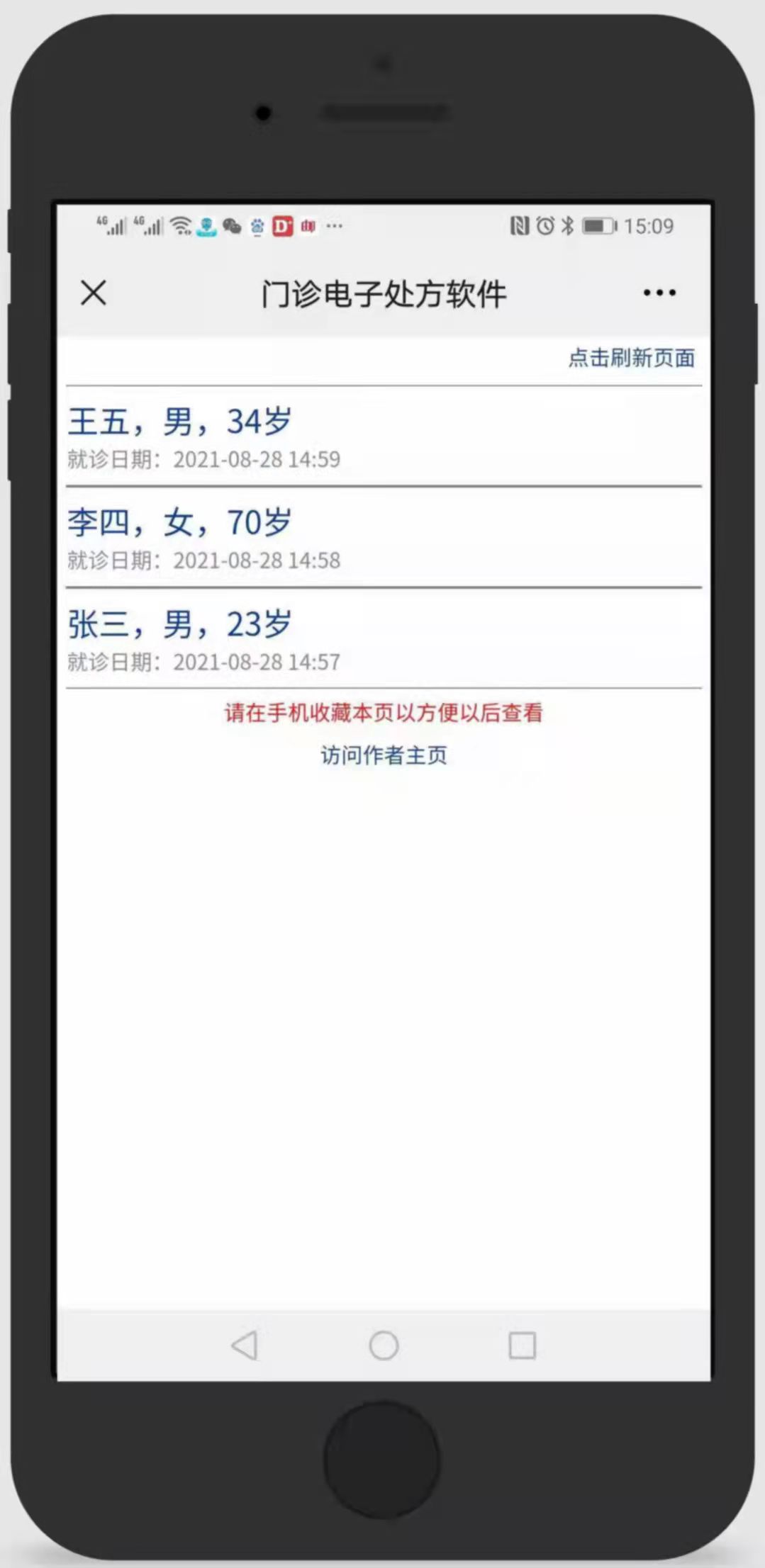
Task: Open the three-dot overflow menu
Action: click(x=659, y=293)
